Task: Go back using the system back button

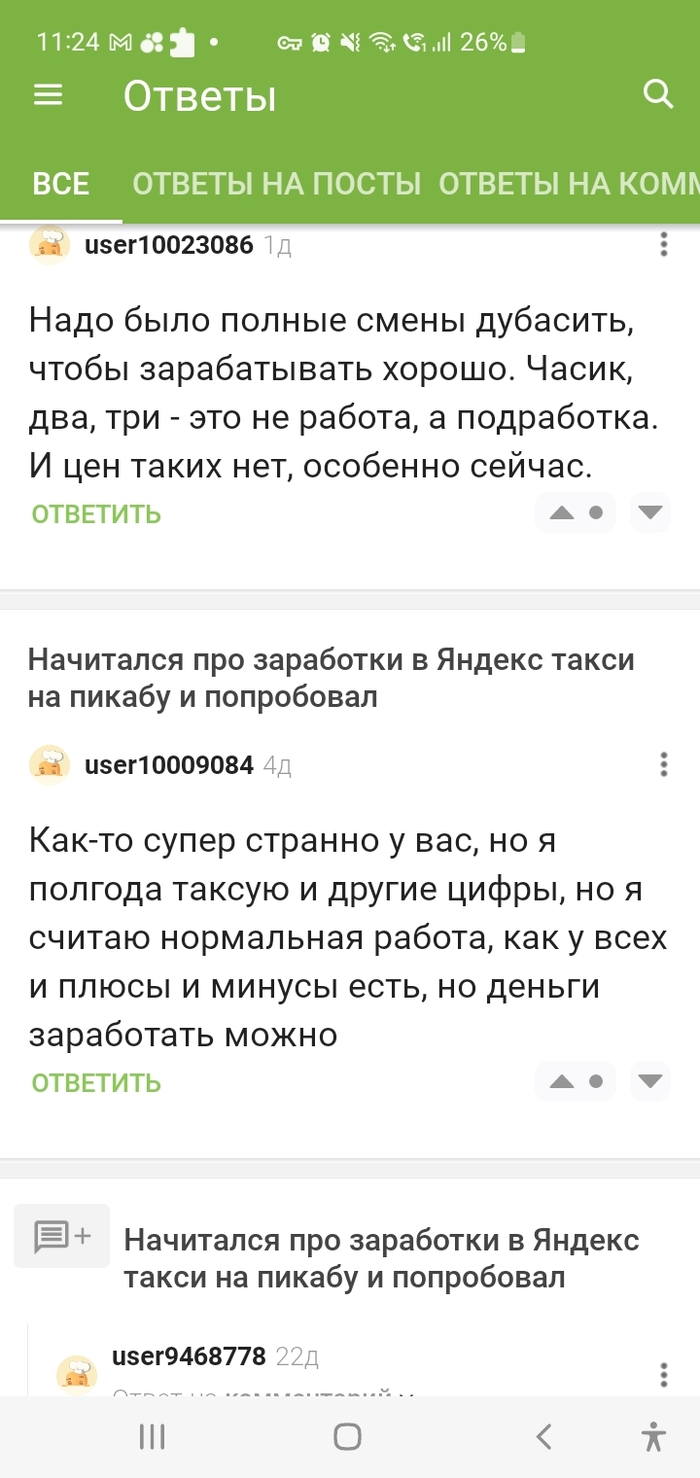Action: [543, 1437]
